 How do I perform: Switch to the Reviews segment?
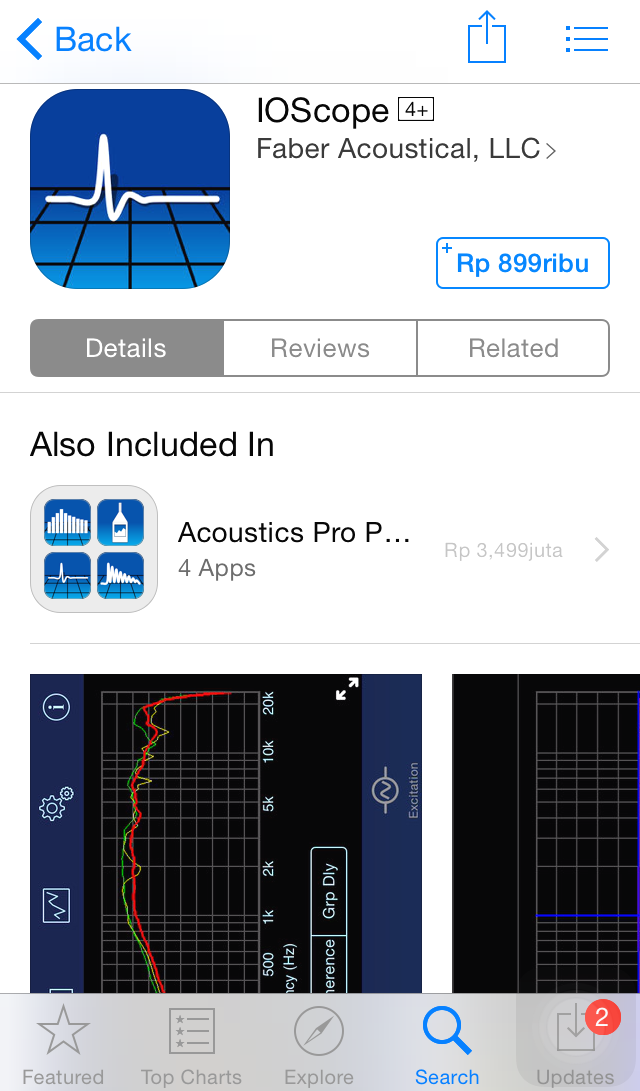320,348
